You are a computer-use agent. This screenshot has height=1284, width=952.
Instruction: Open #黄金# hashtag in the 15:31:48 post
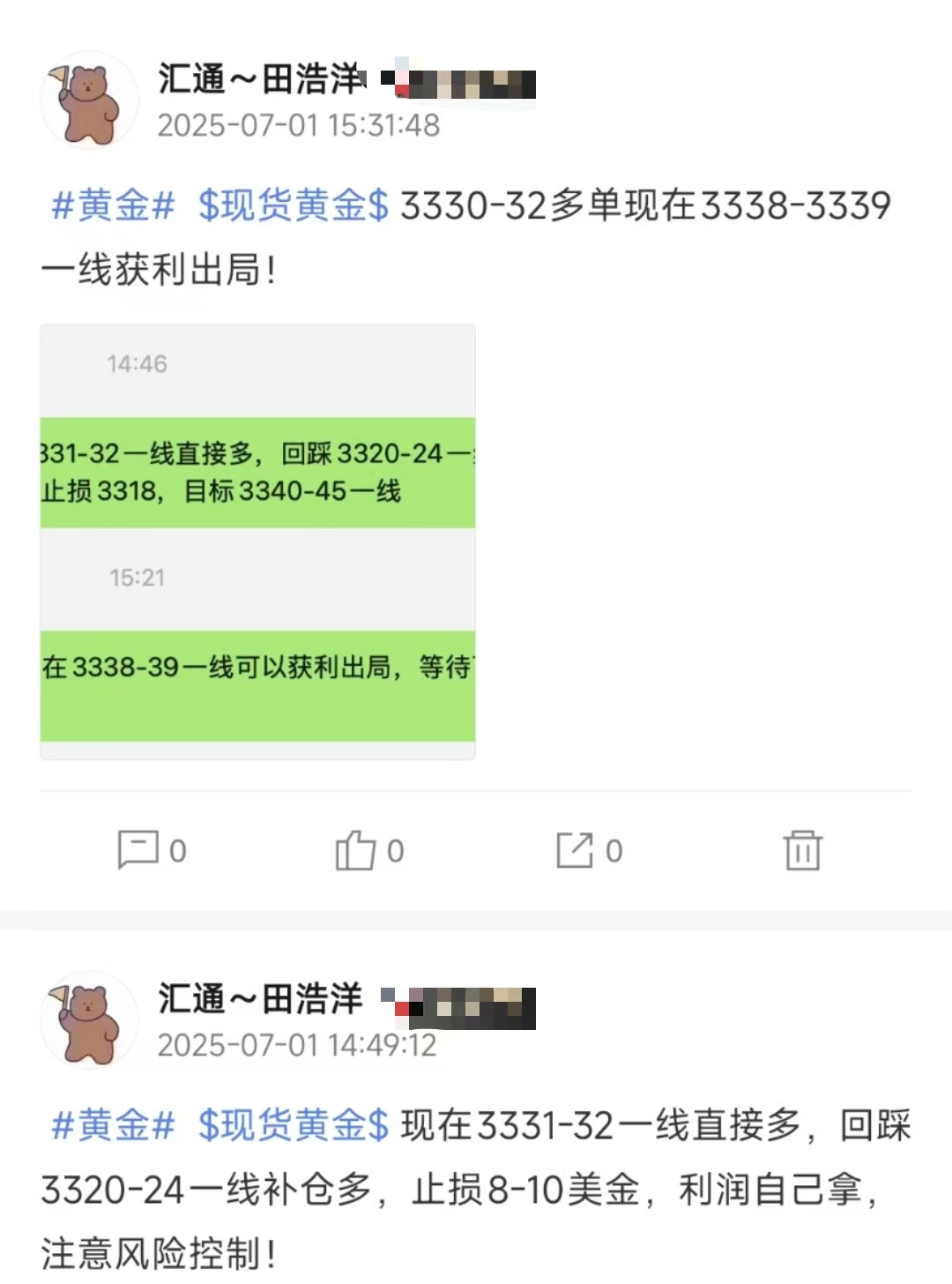pos(113,205)
